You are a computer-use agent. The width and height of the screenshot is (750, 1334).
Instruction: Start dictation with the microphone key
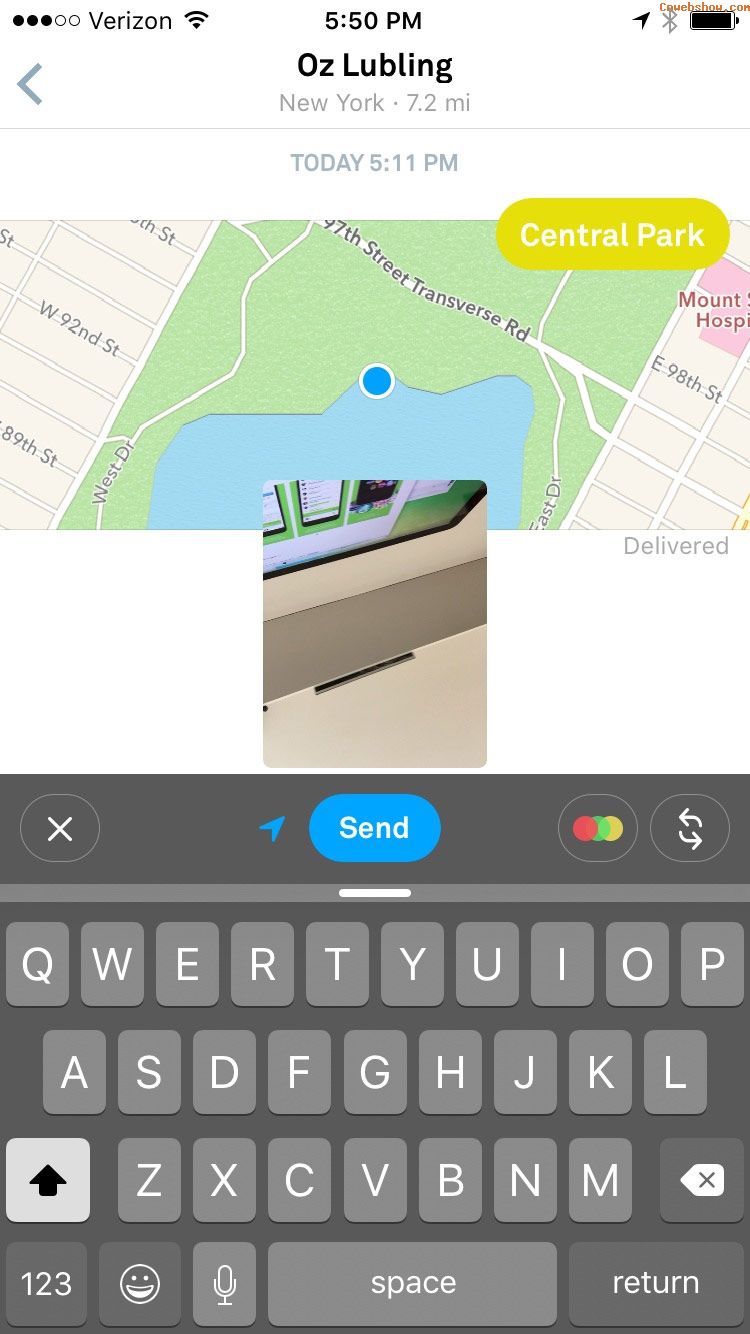click(225, 1284)
